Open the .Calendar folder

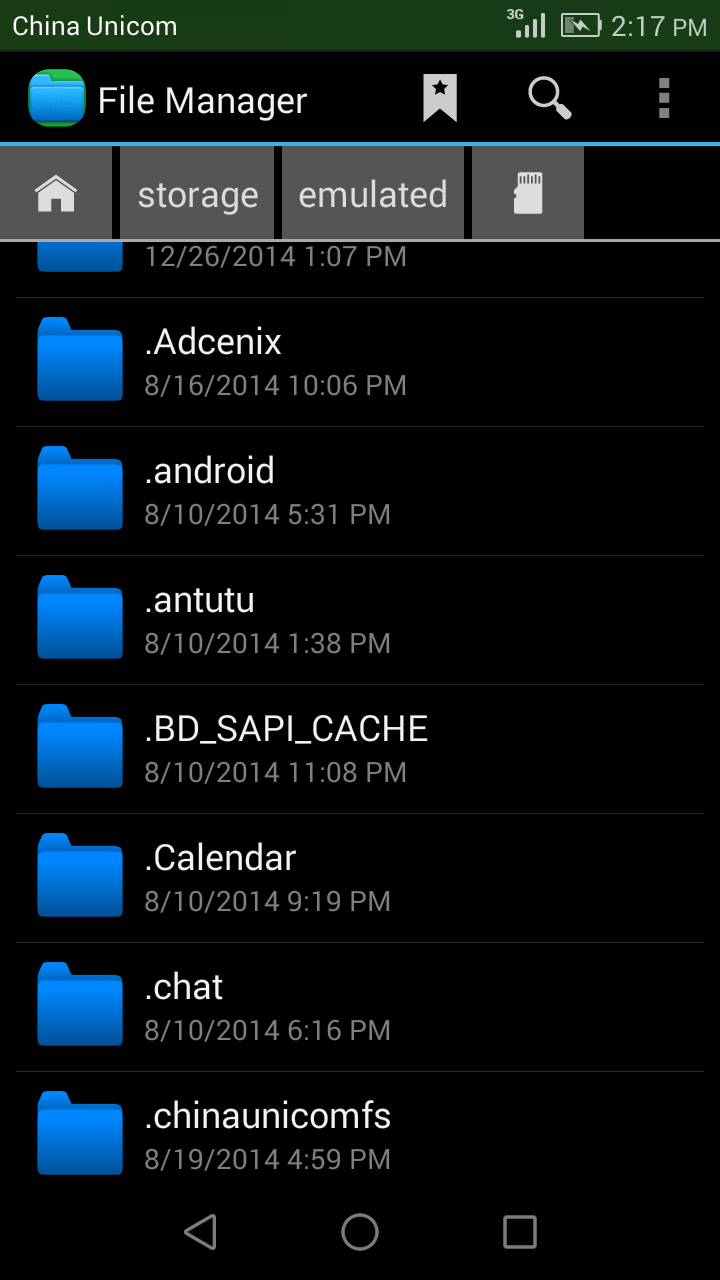tap(360, 878)
